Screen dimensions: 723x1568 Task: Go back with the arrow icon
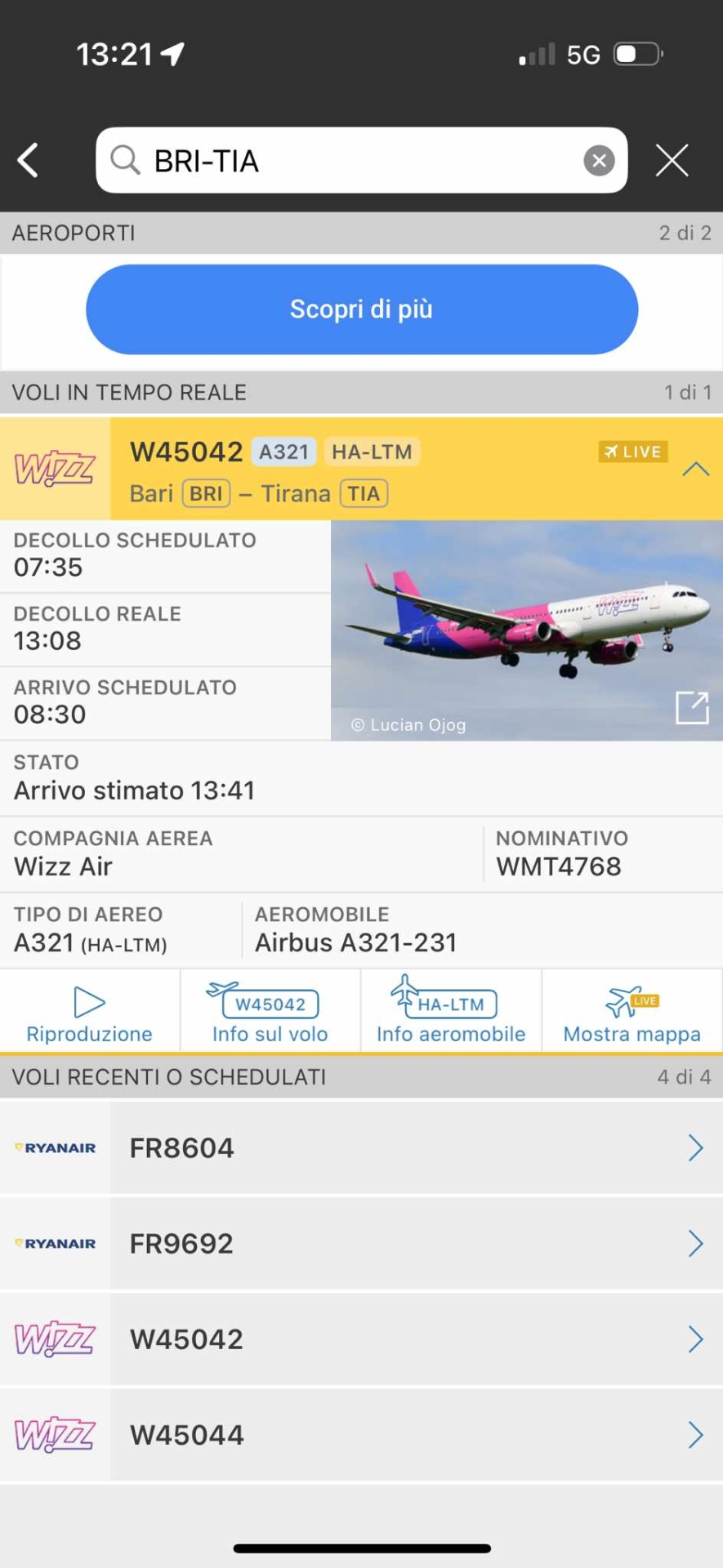pos(29,160)
